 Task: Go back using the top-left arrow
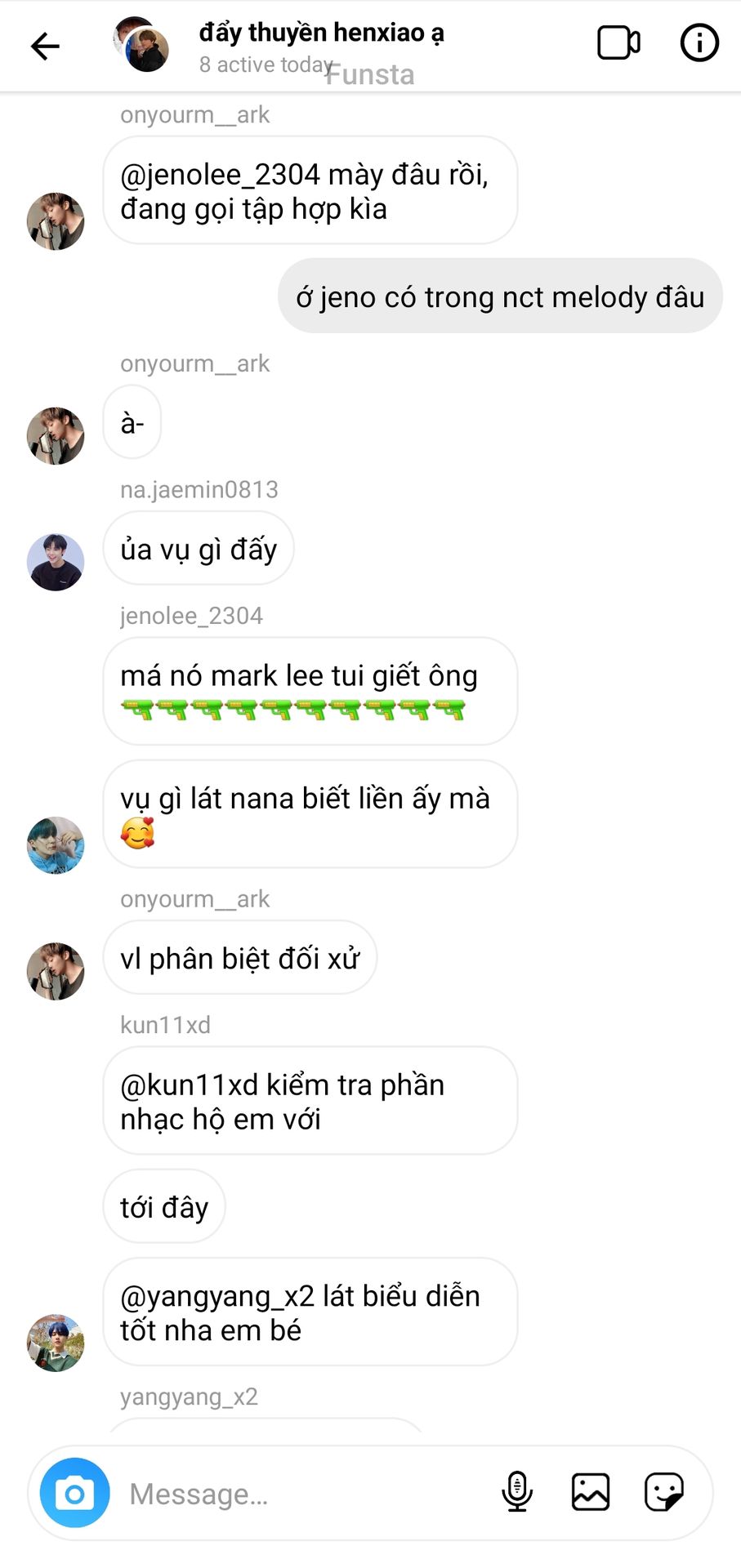coord(45,46)
